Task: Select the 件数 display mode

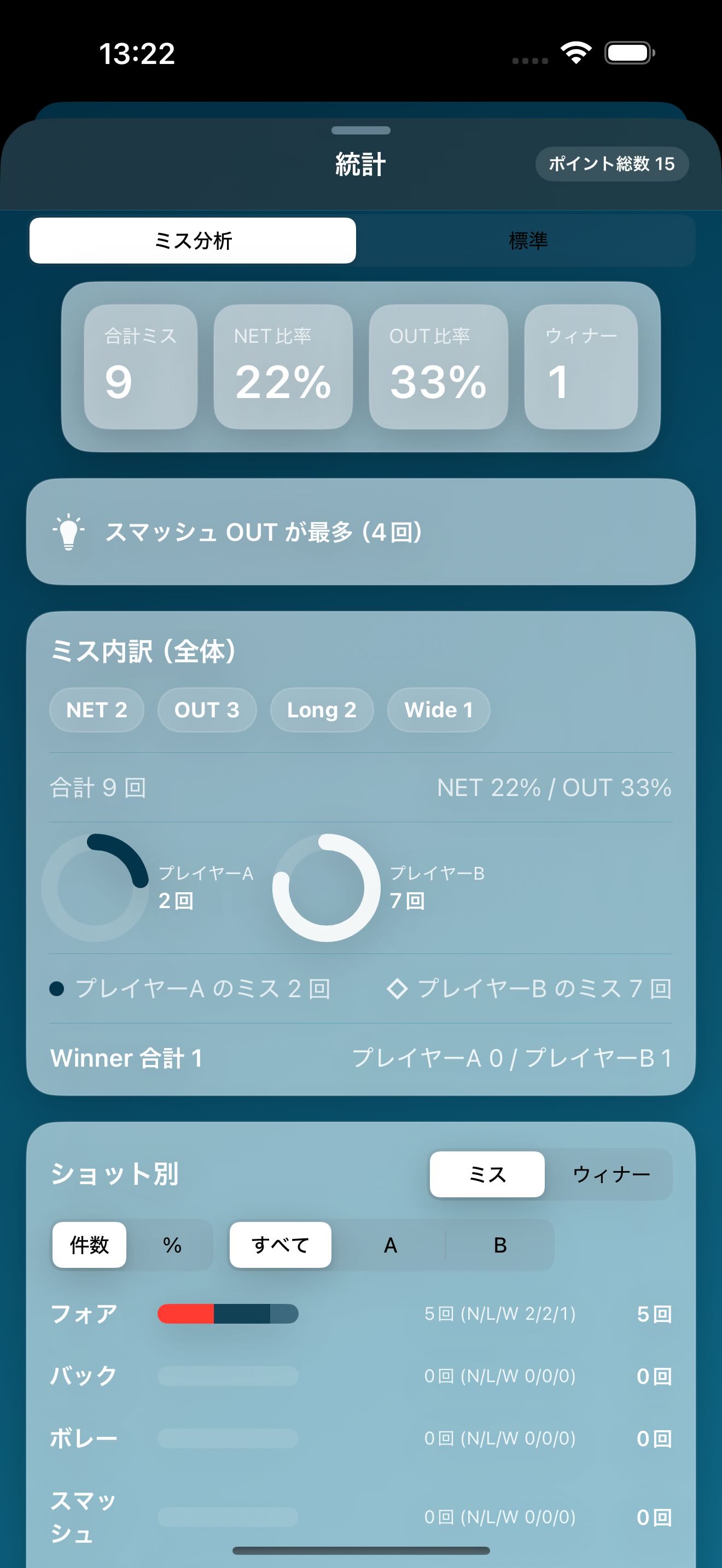Action: click(89, 1245)
